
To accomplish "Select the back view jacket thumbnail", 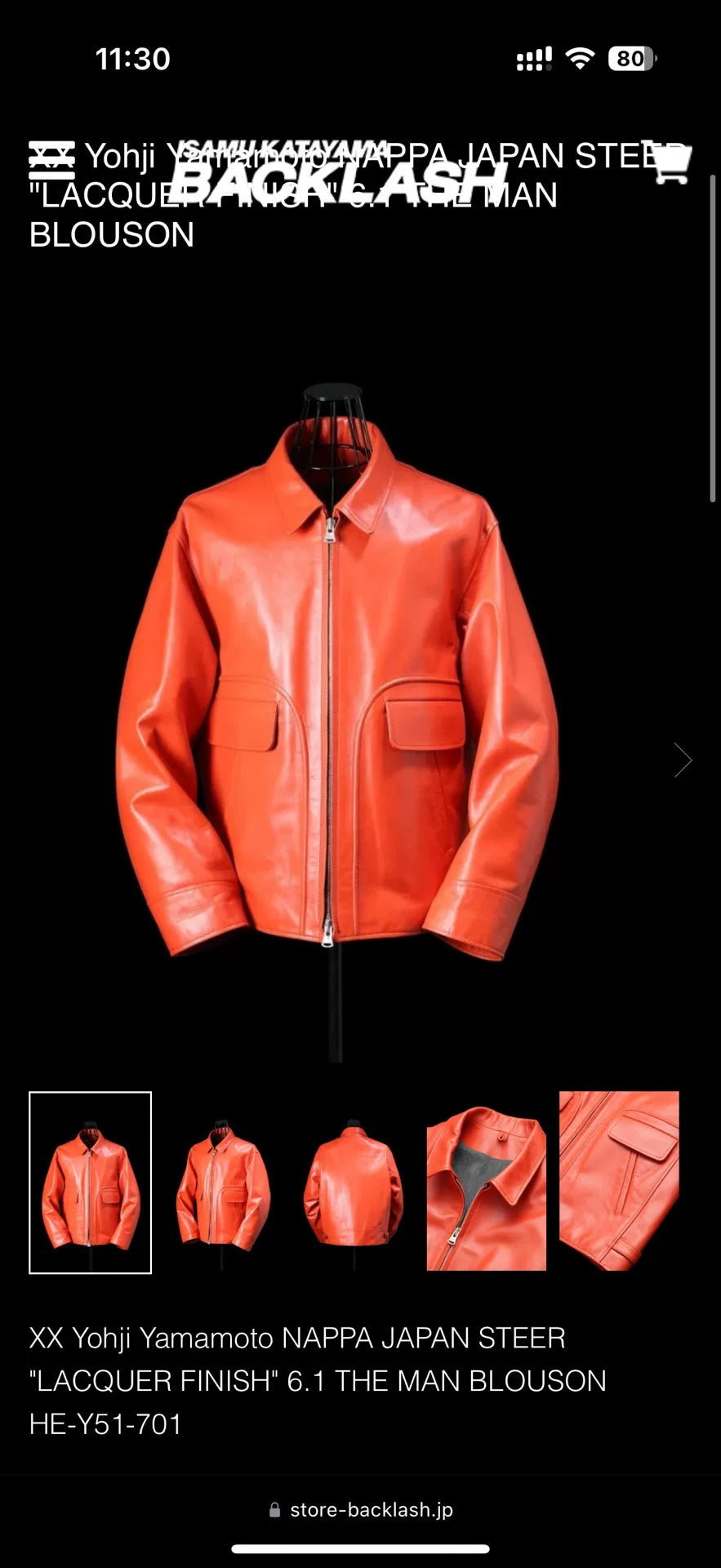I will 354,1182.
